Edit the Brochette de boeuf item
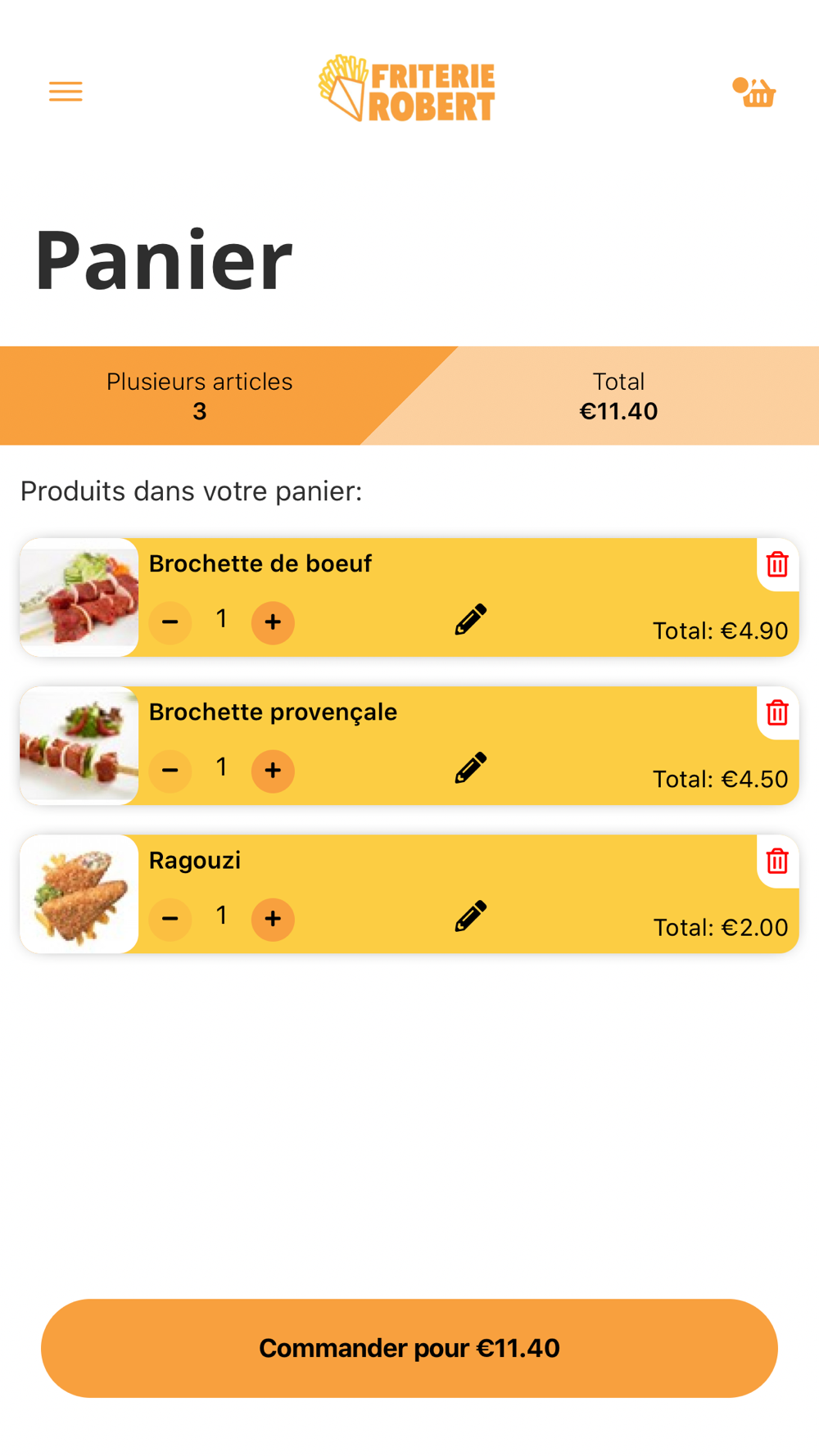Viewport: 819px width, 1456px height. pos(471,620)
